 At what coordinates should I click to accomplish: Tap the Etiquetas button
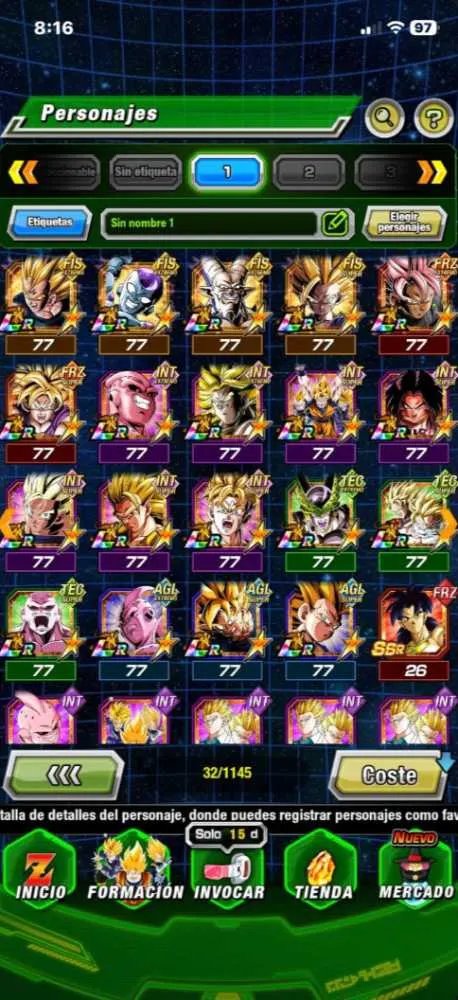(49, 223)
